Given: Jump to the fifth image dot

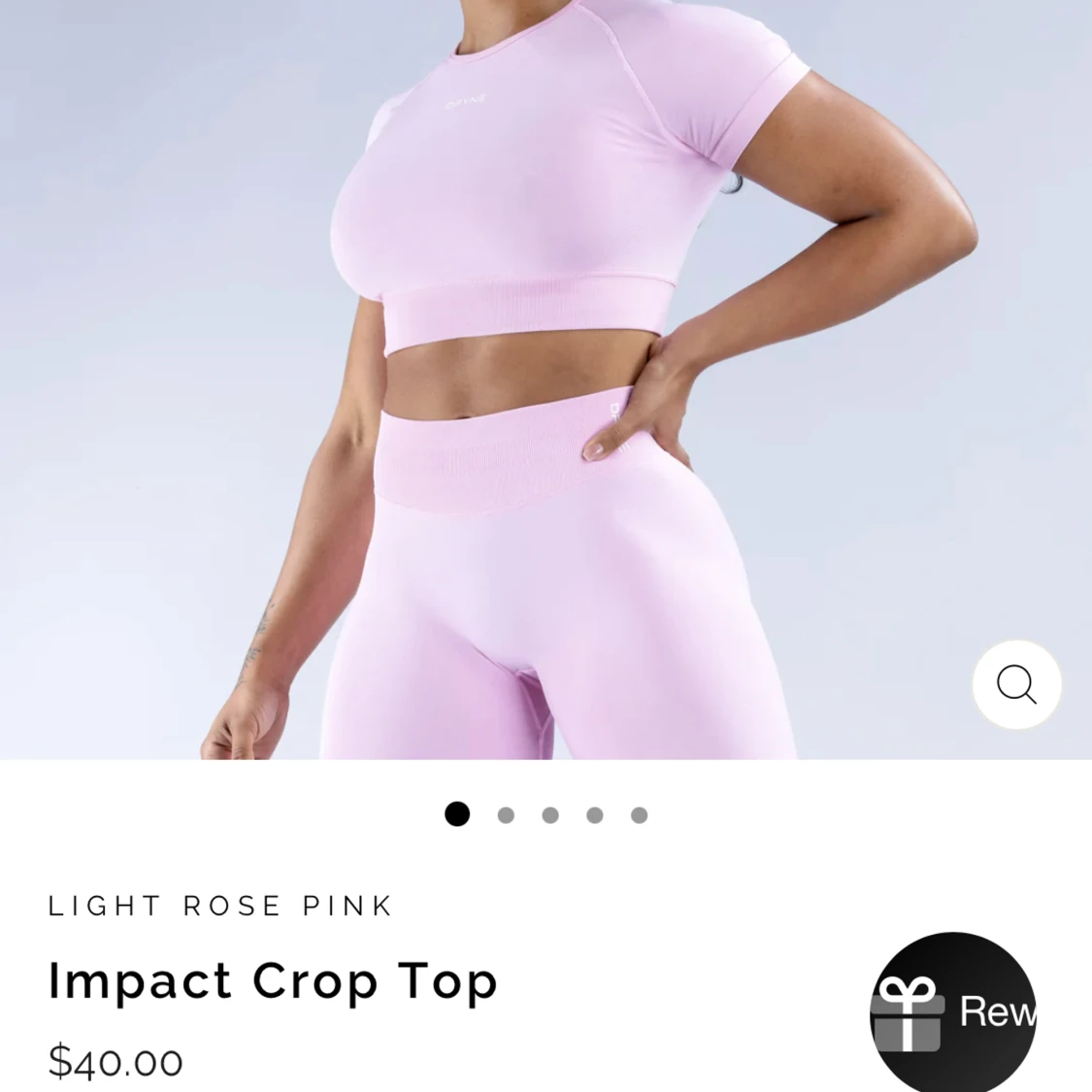Looking at the screenshot, I should click(639, 815).
